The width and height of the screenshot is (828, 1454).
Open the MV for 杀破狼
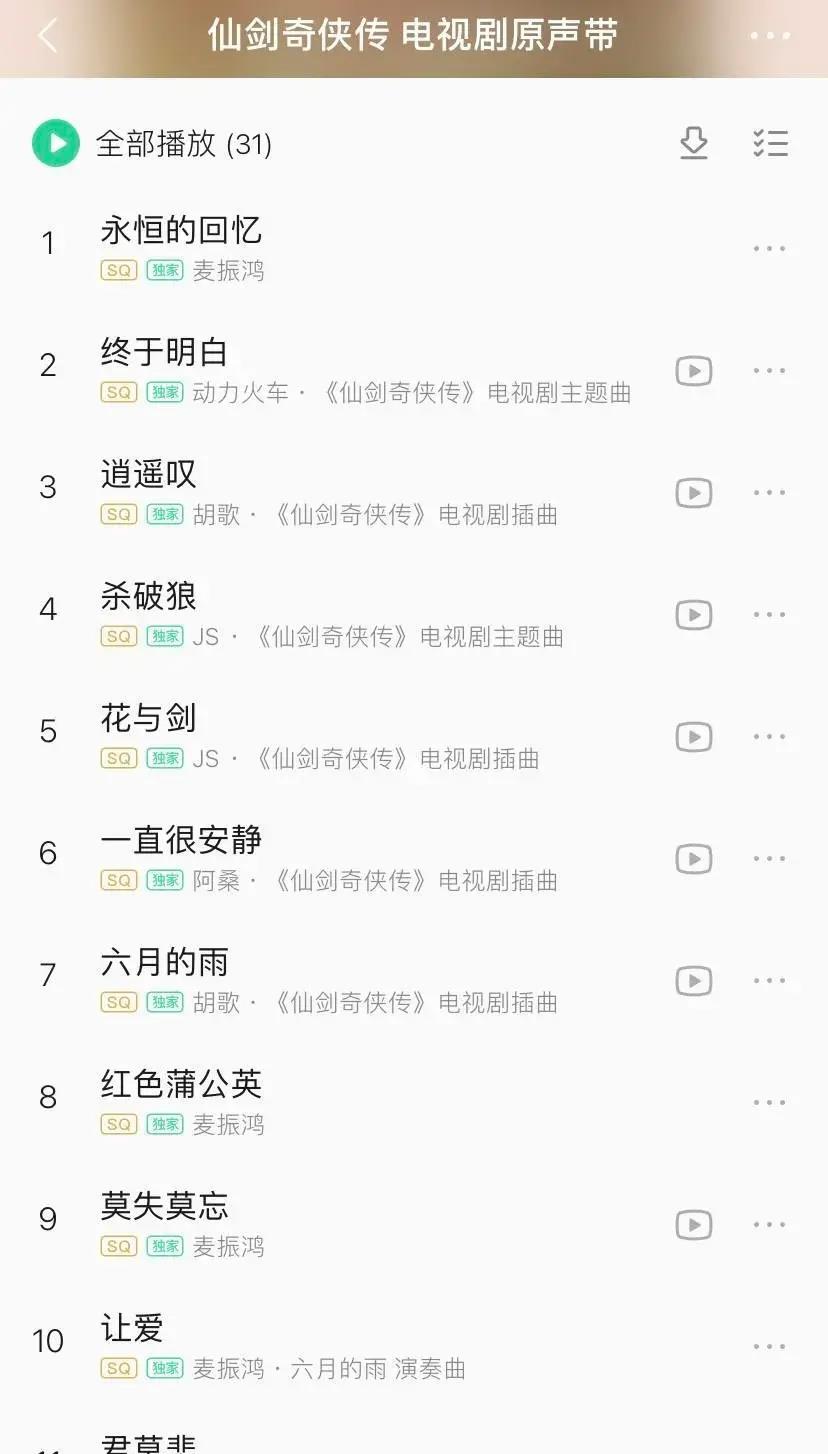(694, 615)
